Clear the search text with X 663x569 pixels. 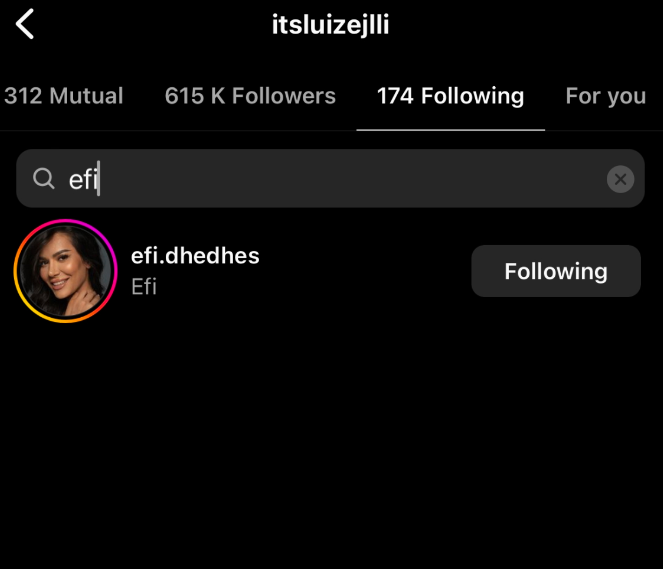[x=620, y=179]
